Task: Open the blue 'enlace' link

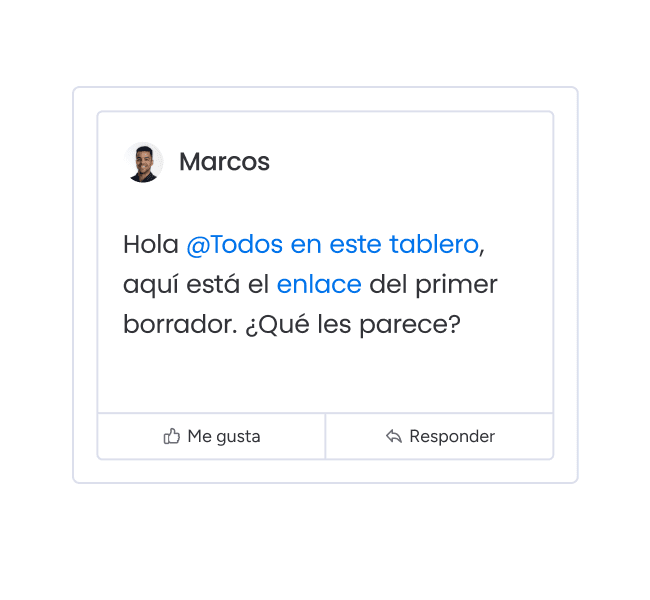Action: (x=318, y=285)
